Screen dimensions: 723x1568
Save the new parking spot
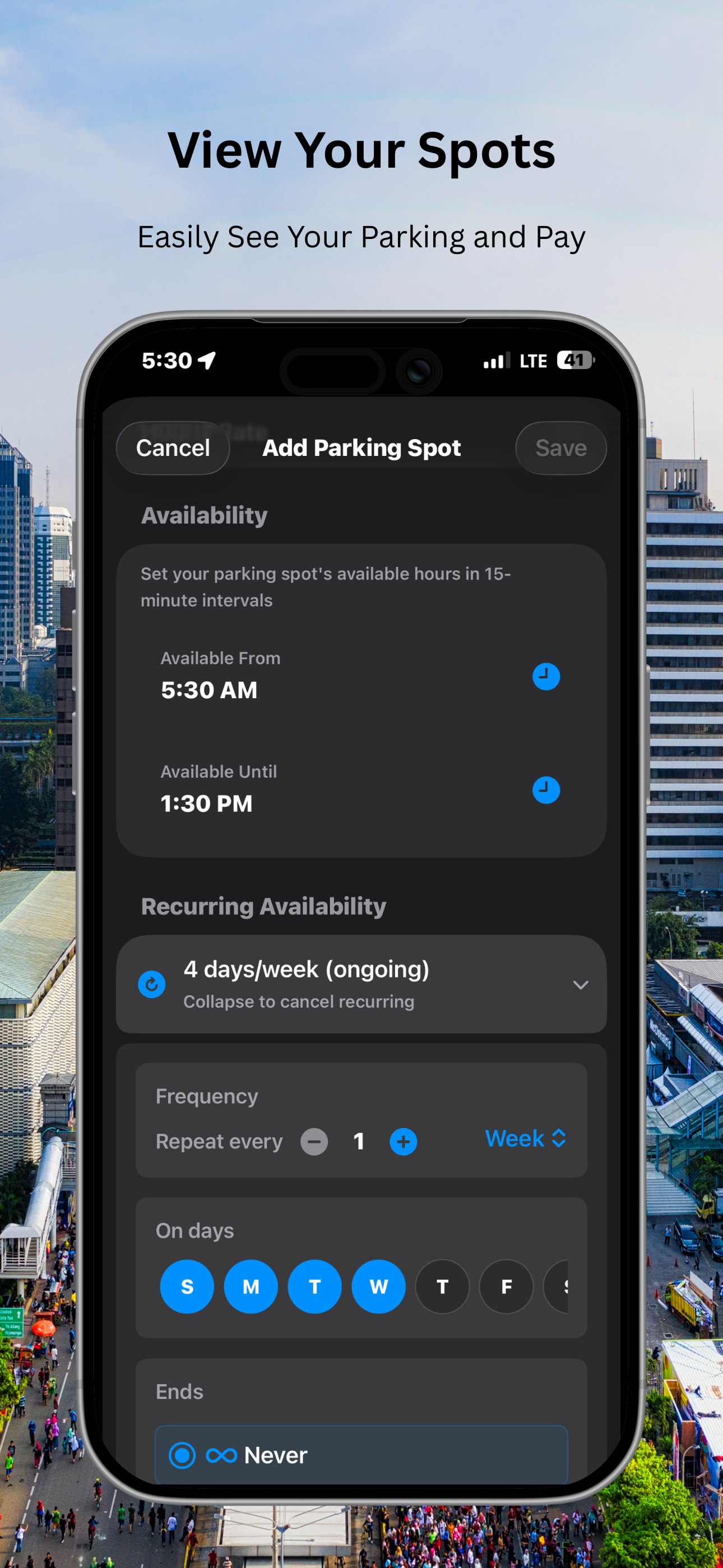[560, 448]
